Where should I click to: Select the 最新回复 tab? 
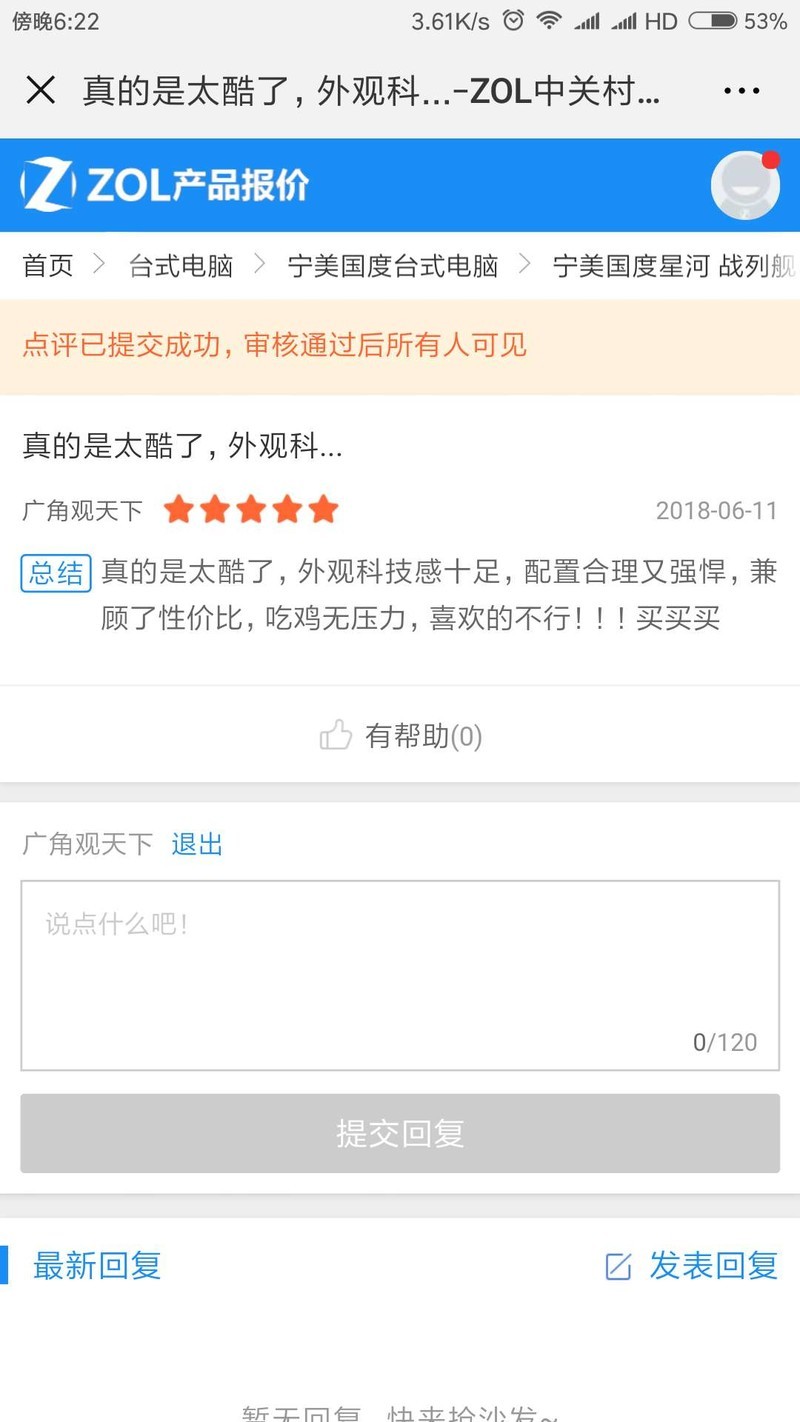point(96,1266)
